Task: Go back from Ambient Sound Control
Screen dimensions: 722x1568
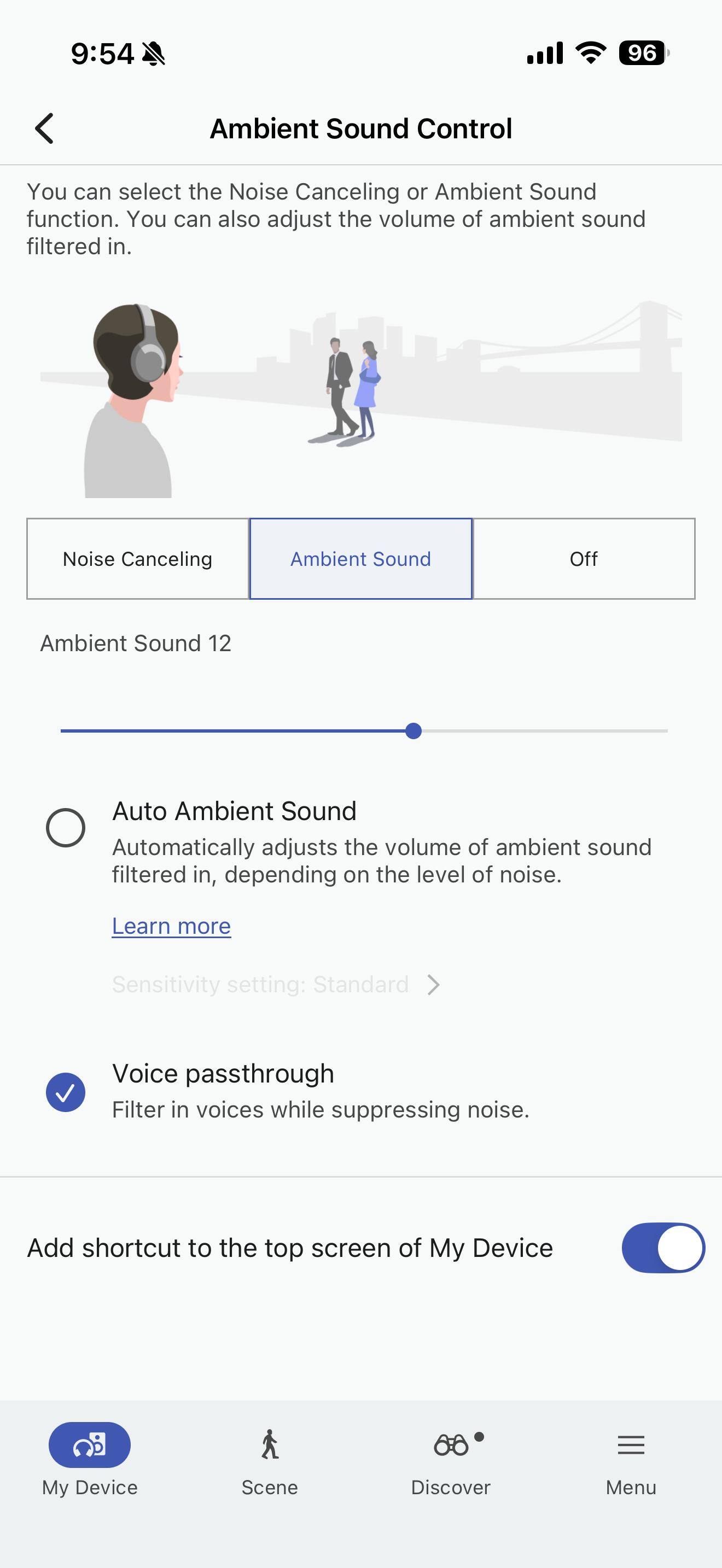Action: click(44, 128)
